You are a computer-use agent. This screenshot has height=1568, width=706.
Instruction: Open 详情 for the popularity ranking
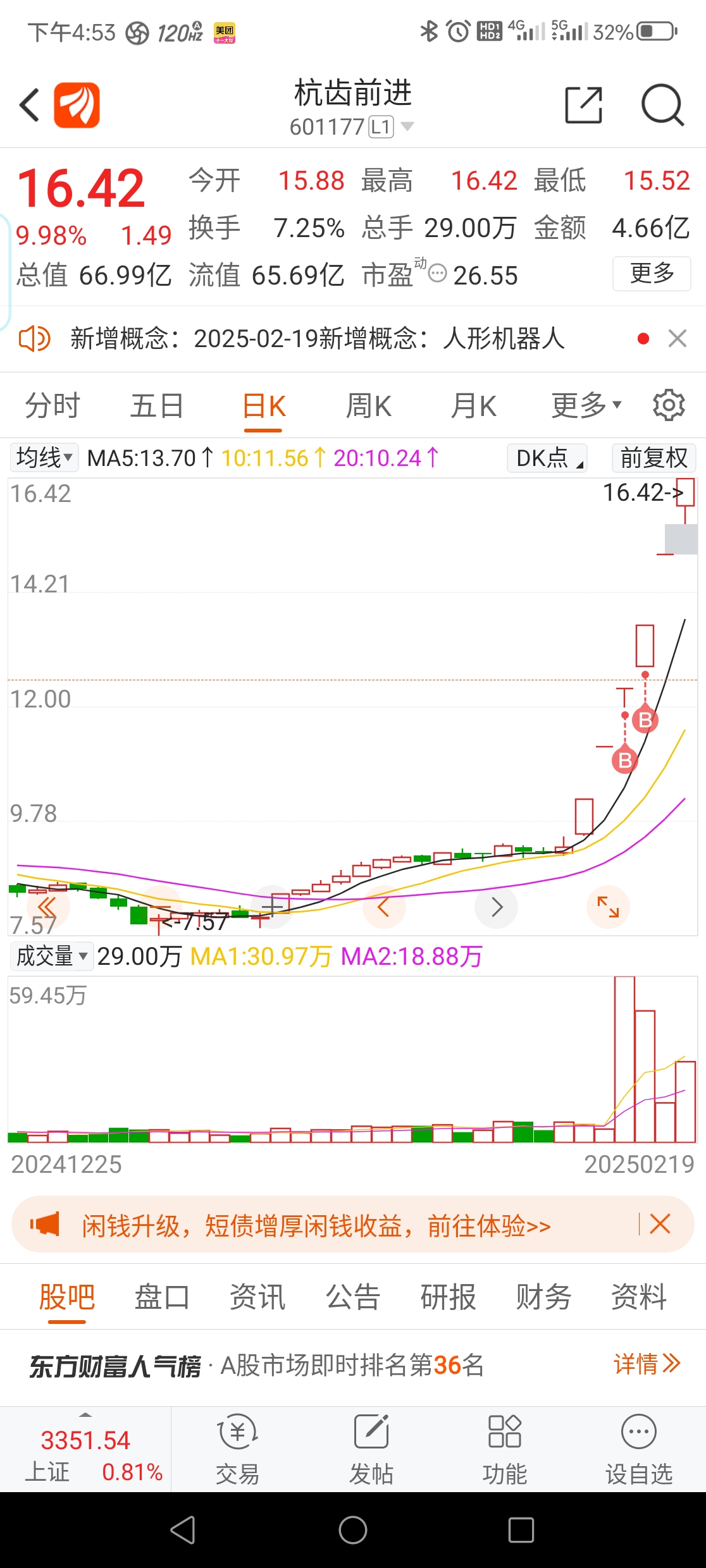point(646,1364)
